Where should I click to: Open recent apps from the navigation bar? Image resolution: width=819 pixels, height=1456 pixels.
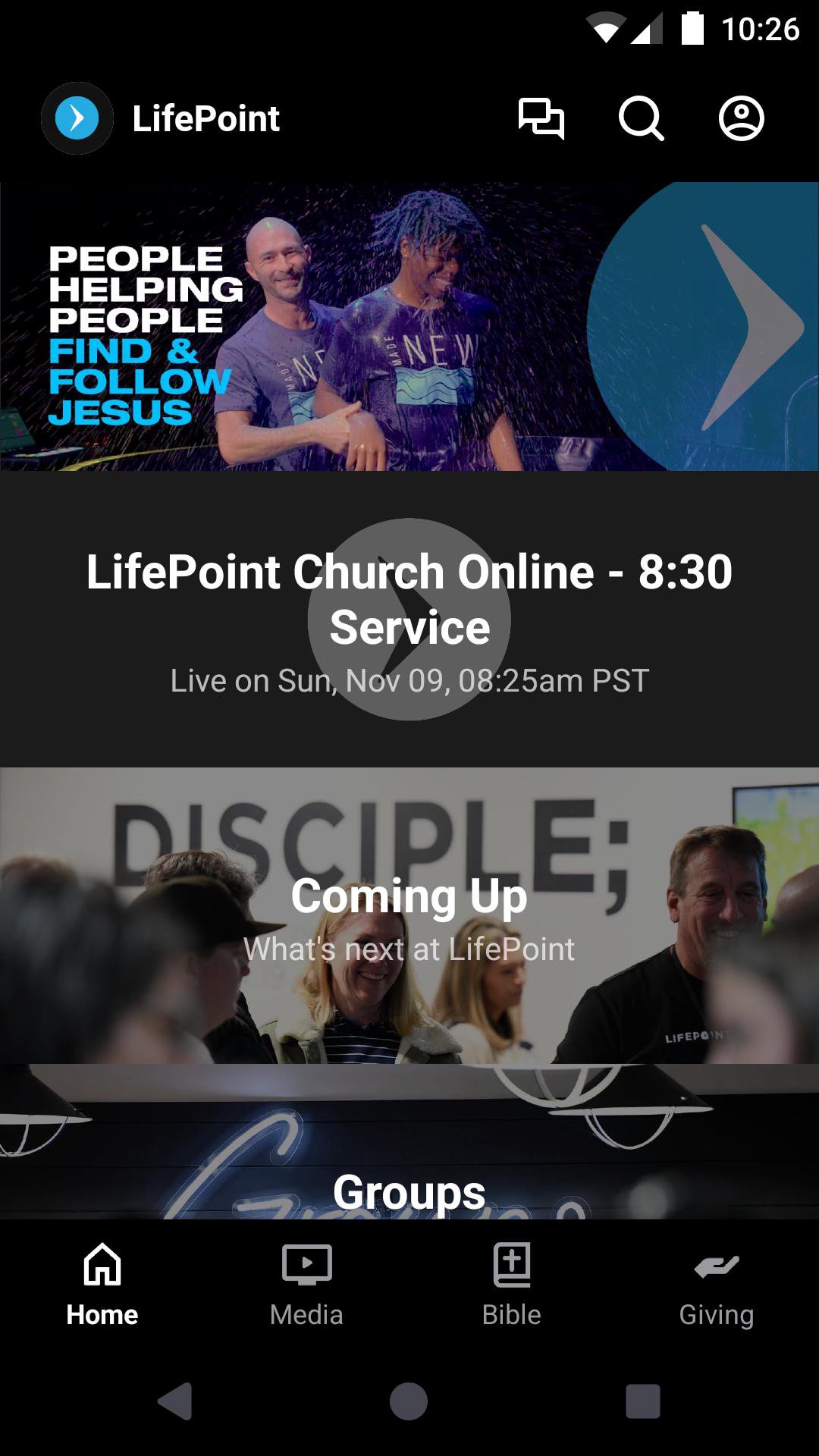point(642,1401)
